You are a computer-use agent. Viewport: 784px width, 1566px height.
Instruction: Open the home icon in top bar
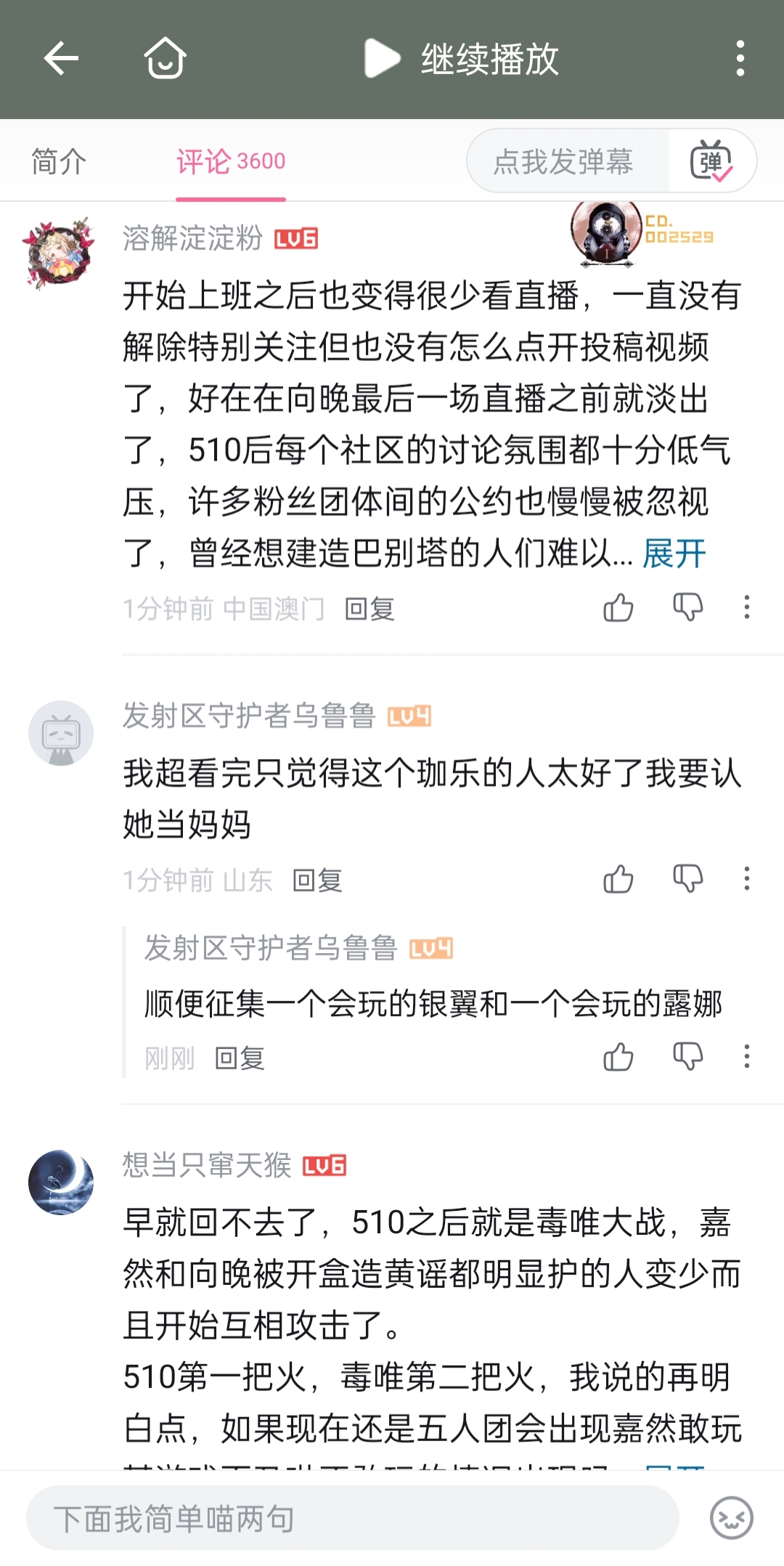click(166, 58)
